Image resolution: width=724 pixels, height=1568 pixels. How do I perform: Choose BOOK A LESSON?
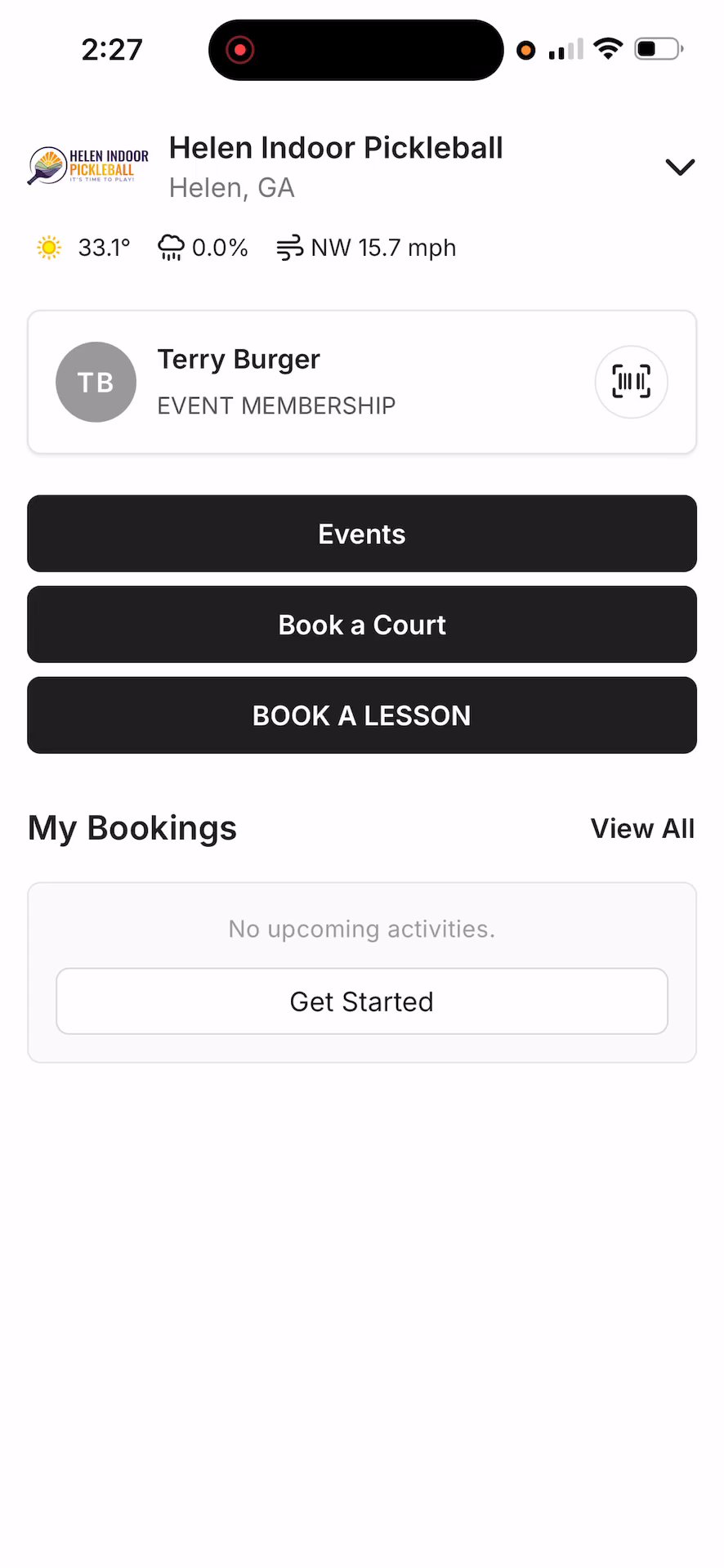coord(361,715)
